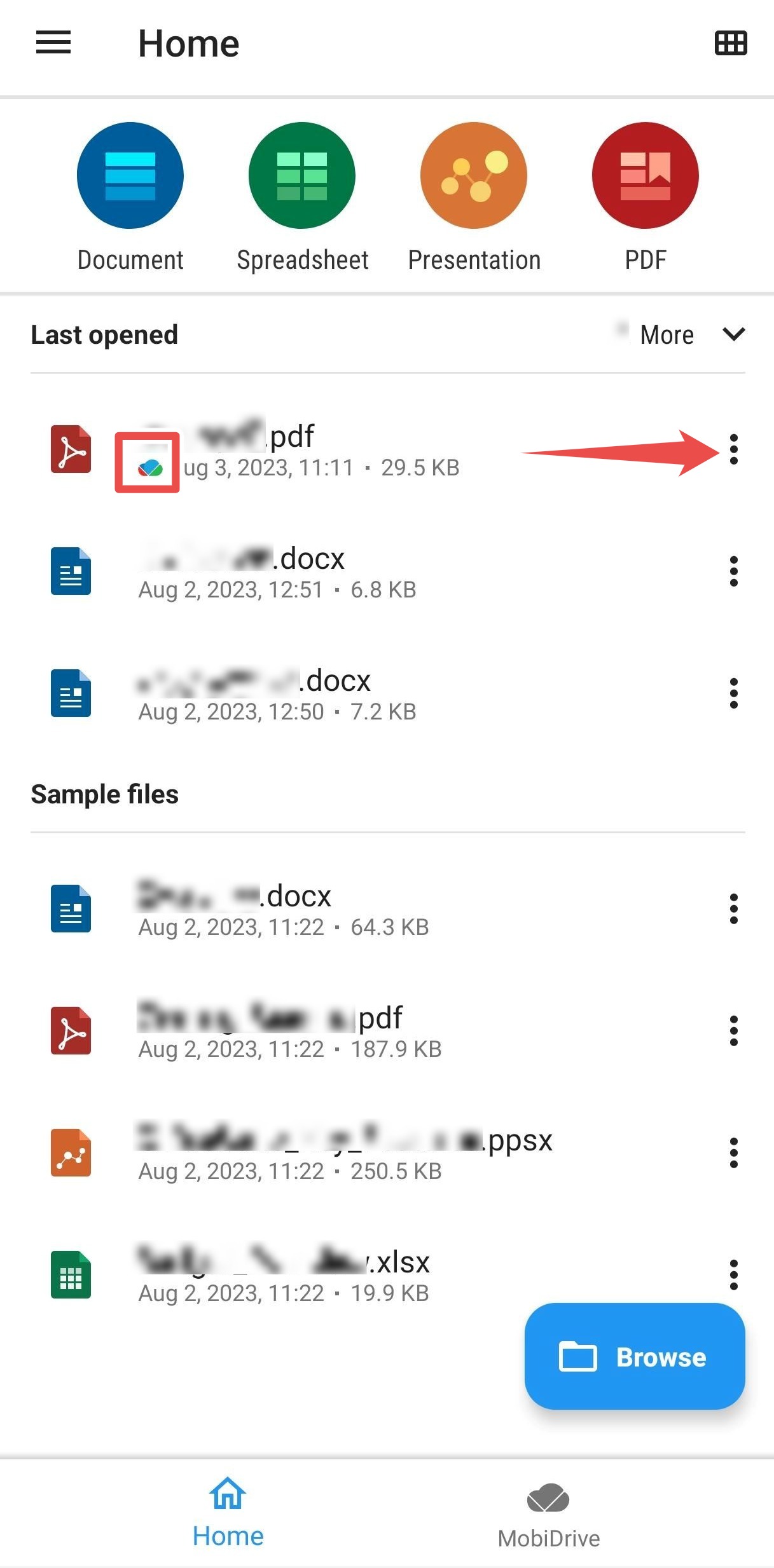The width and height of the screenshot is (774, 1568).
Task: Tap the Browse folder button
Action: (634, 1357)
